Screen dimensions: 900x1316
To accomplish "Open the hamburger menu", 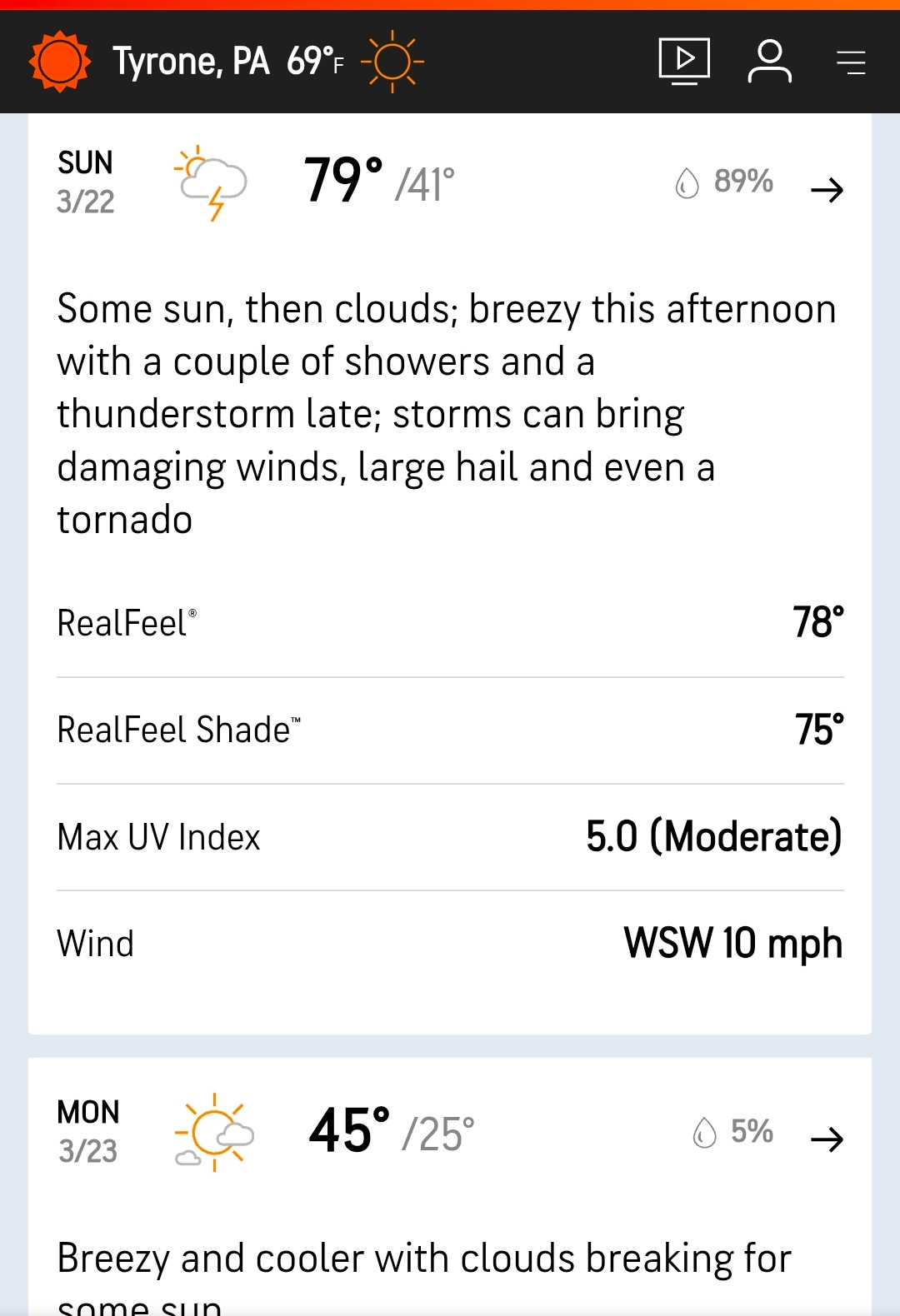I will coord(851,62).
